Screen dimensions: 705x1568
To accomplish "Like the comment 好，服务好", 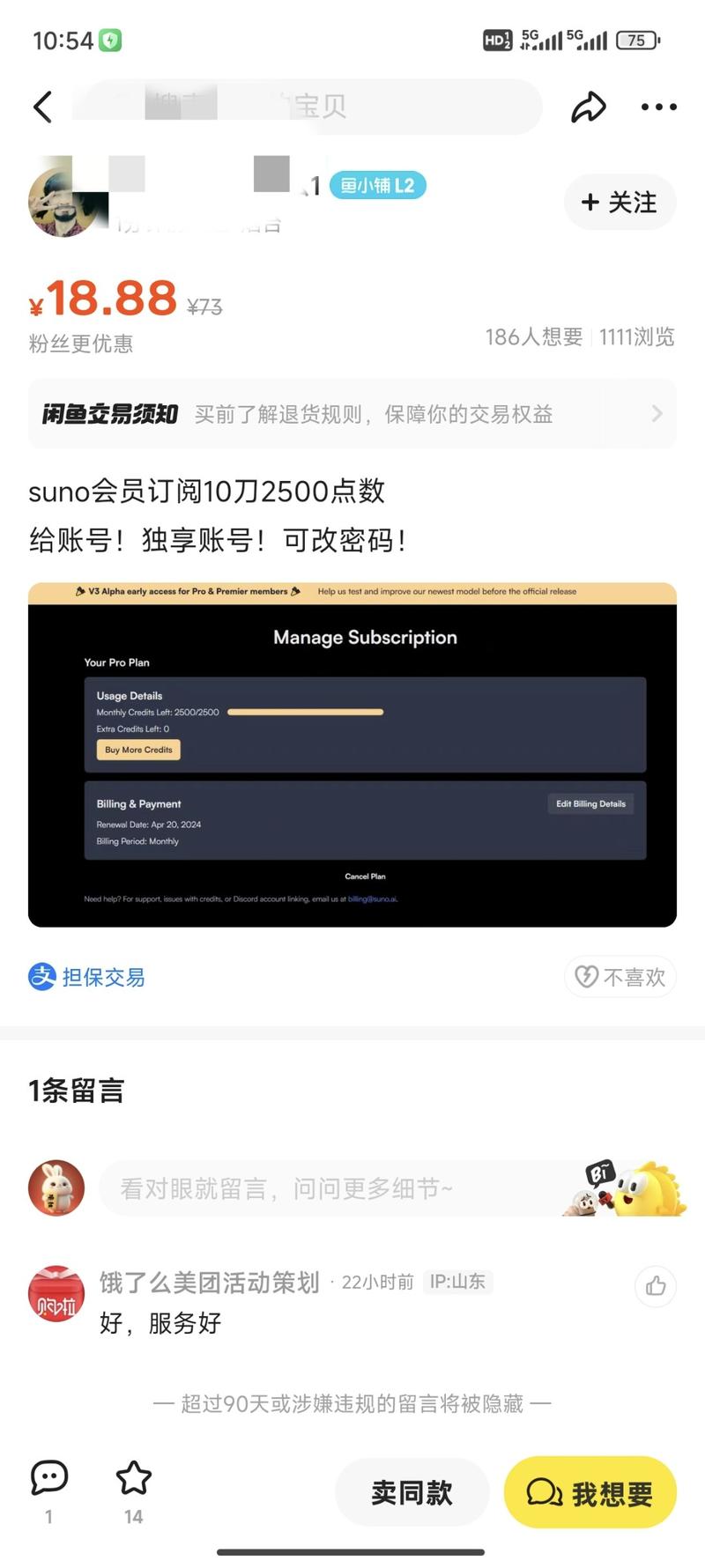I will pos(656,1286).
